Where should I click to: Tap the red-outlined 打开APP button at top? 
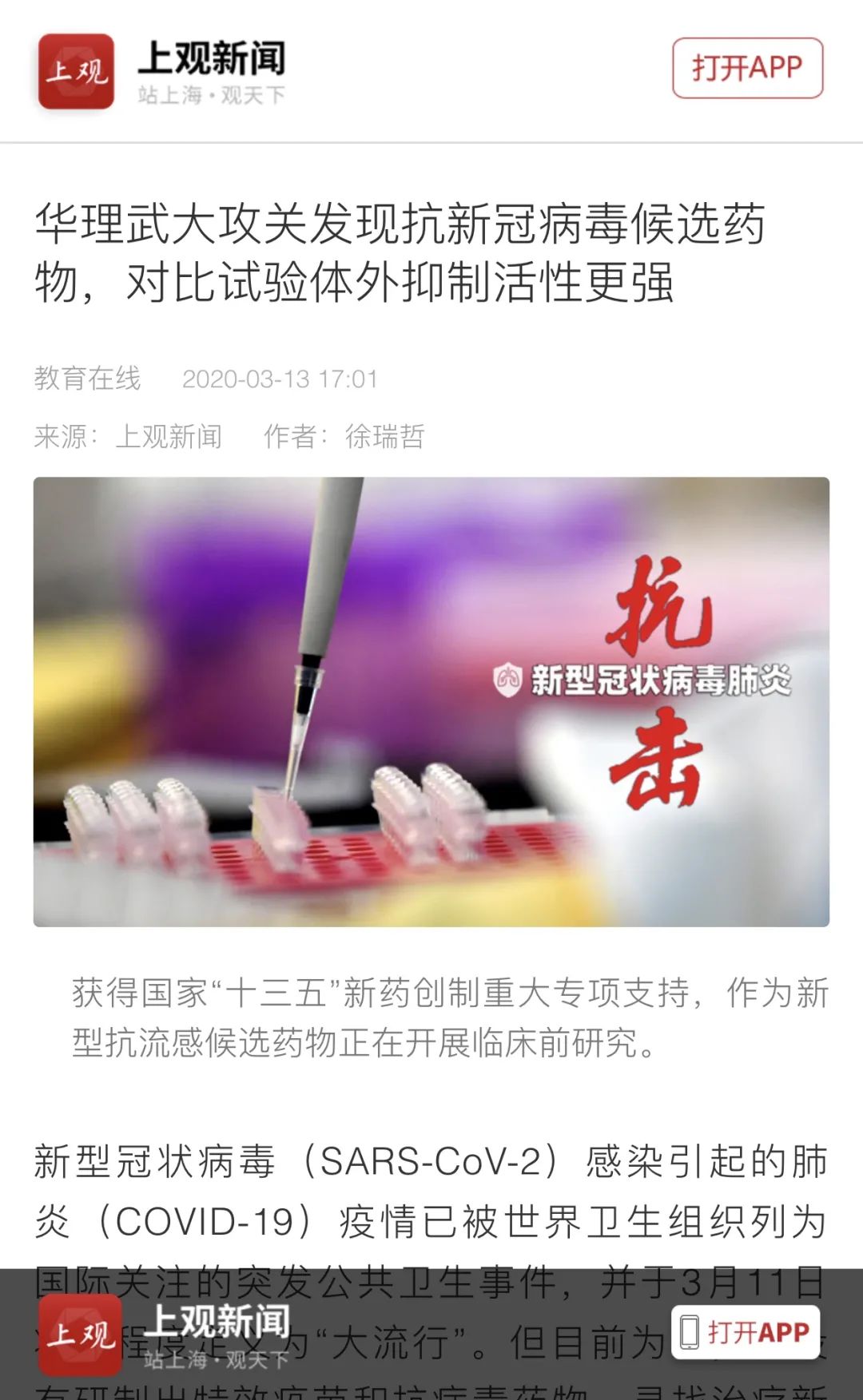[x=747, y=68]
